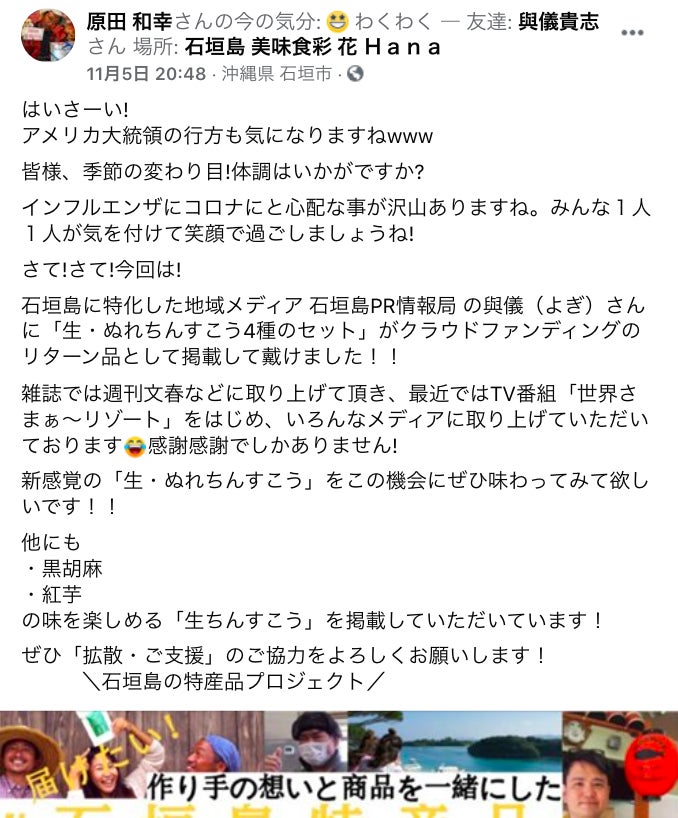Open the profile name 原田 和幸
The height and width of the screenshot is (818, 678).
[129, 21]
